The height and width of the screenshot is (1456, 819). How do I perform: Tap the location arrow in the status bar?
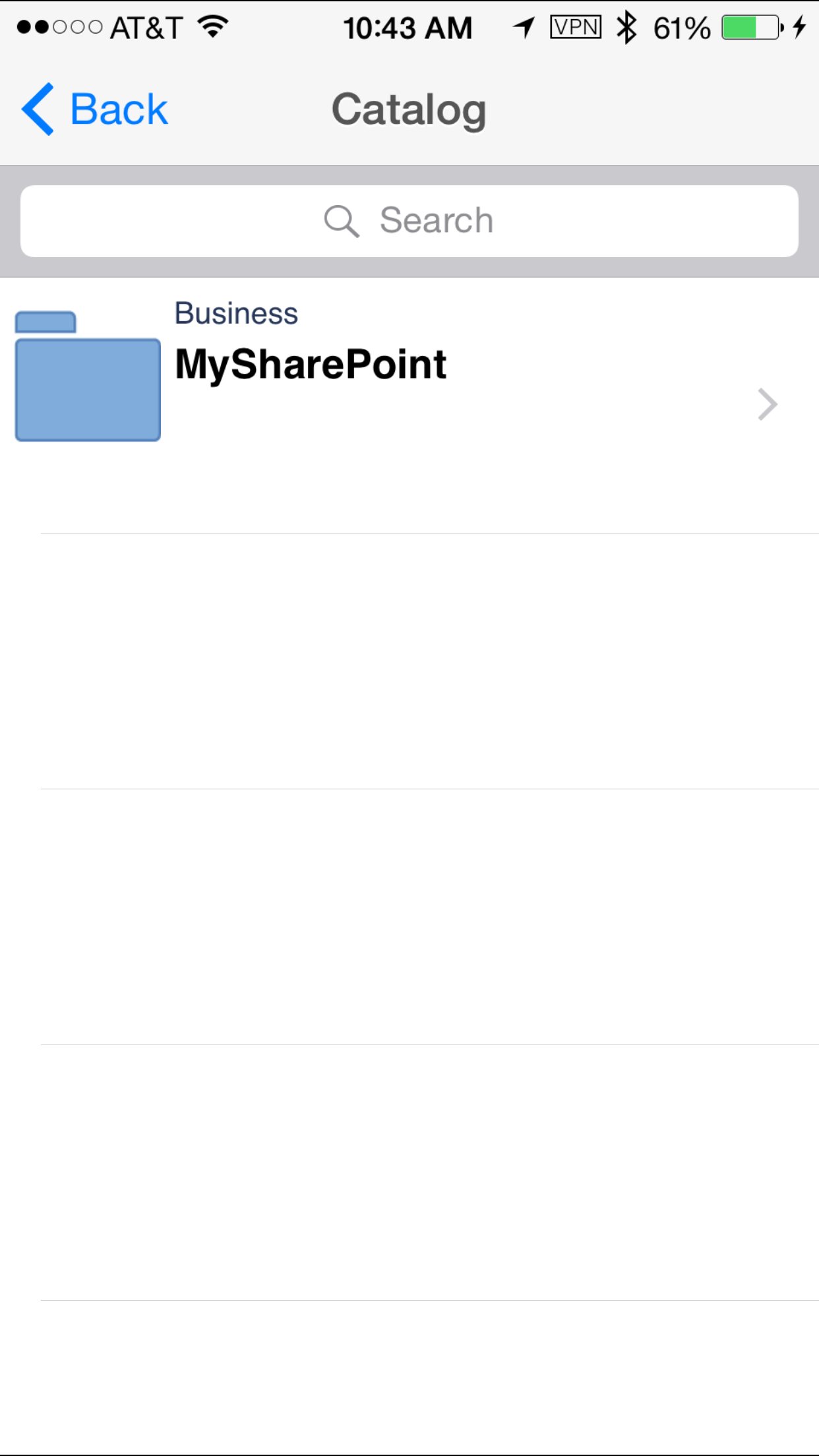(x=522, y=26)
